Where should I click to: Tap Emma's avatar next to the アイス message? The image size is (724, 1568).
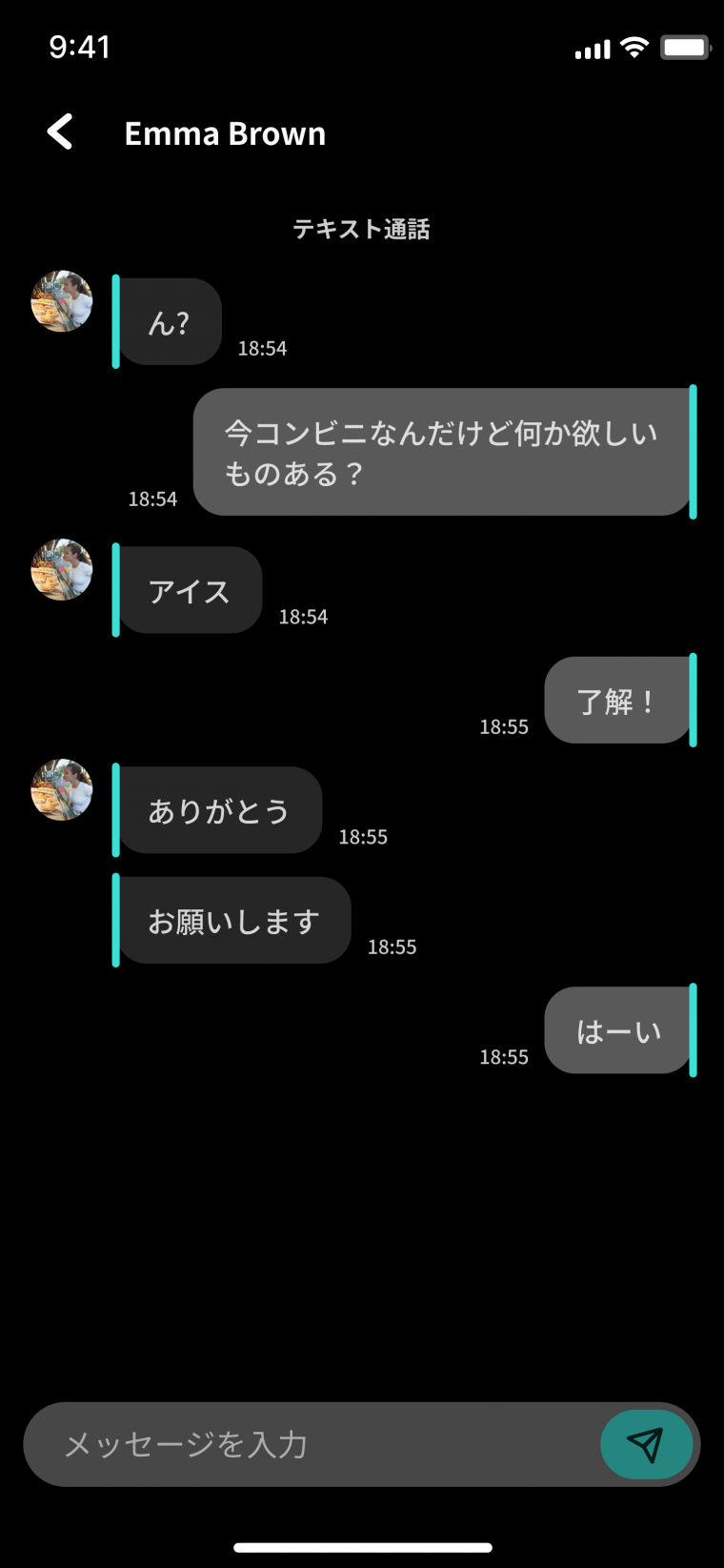pyautogui.click(x=61, y=570)
